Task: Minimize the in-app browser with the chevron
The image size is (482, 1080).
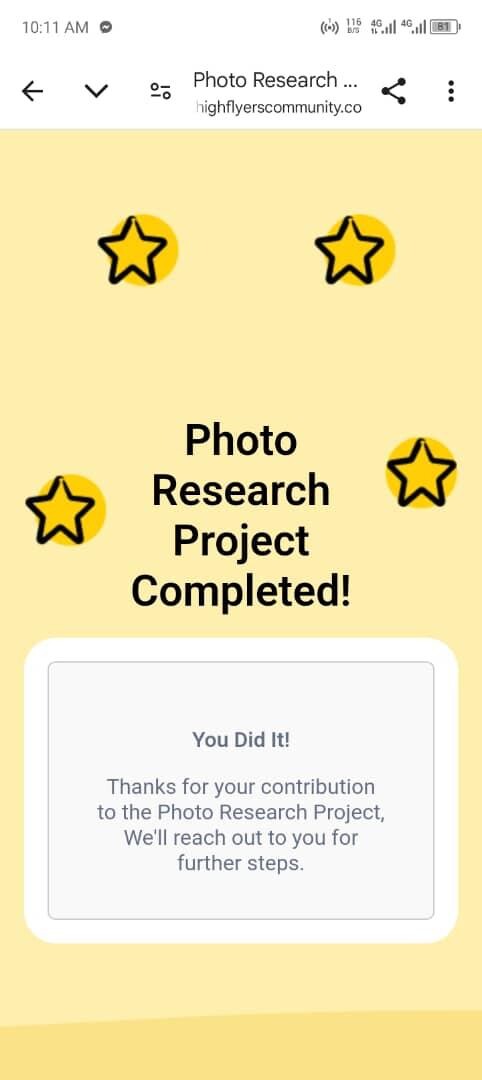Action: pos(96,91)
